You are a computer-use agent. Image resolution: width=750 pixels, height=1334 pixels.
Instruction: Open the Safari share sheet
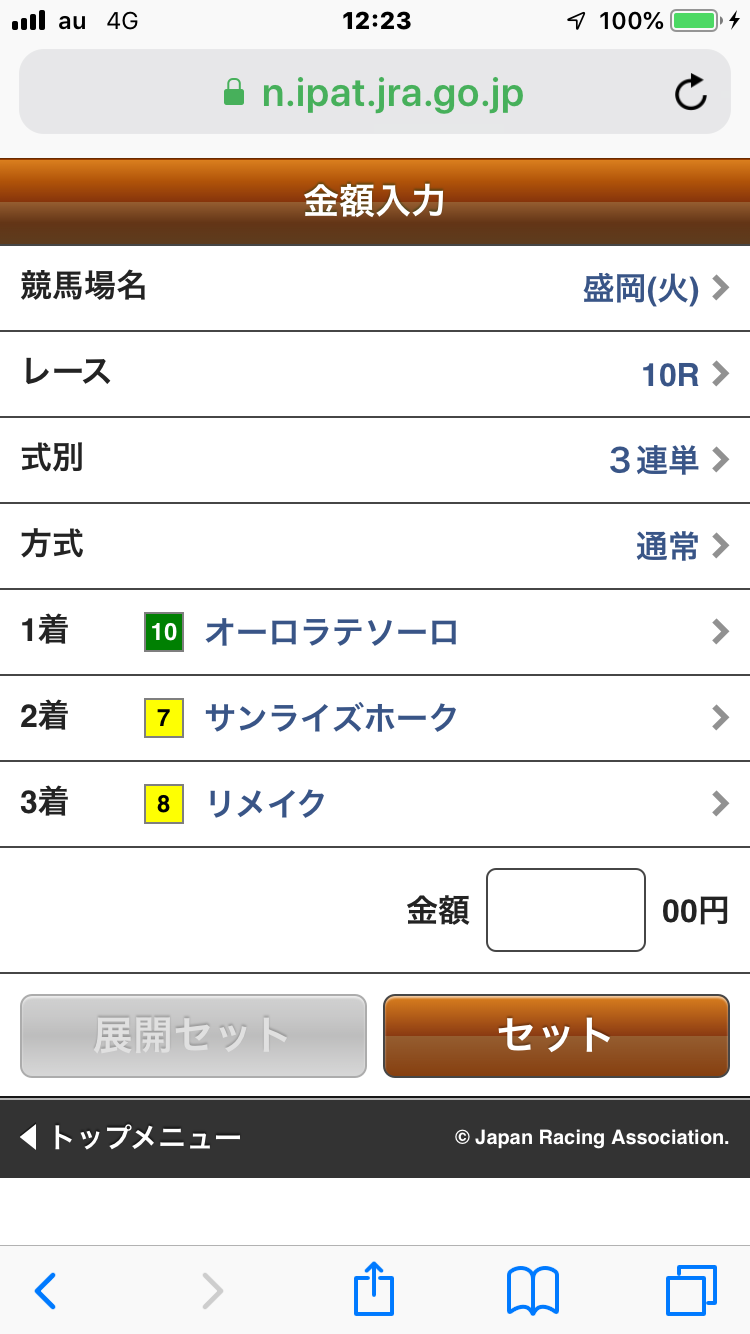tap(374, 1291)
